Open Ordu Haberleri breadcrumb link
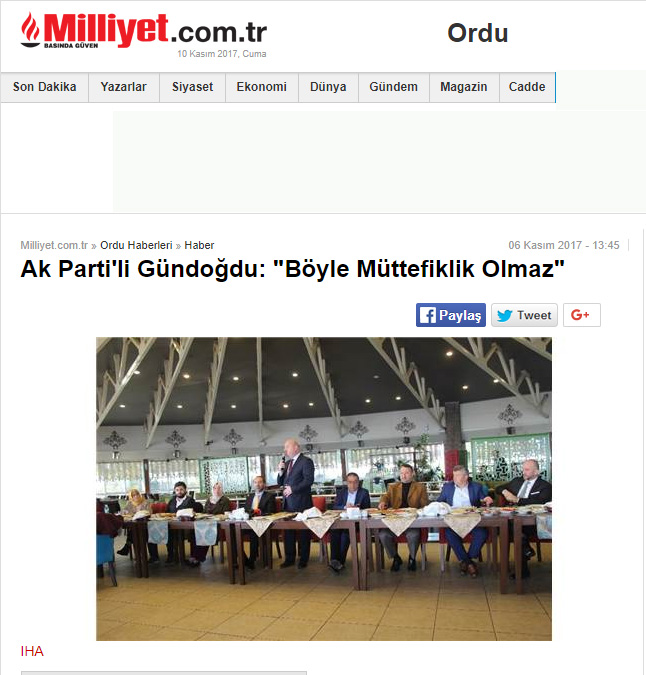This screenshot has height=675, width=646. pyautogui.click(x=136, y=245)
